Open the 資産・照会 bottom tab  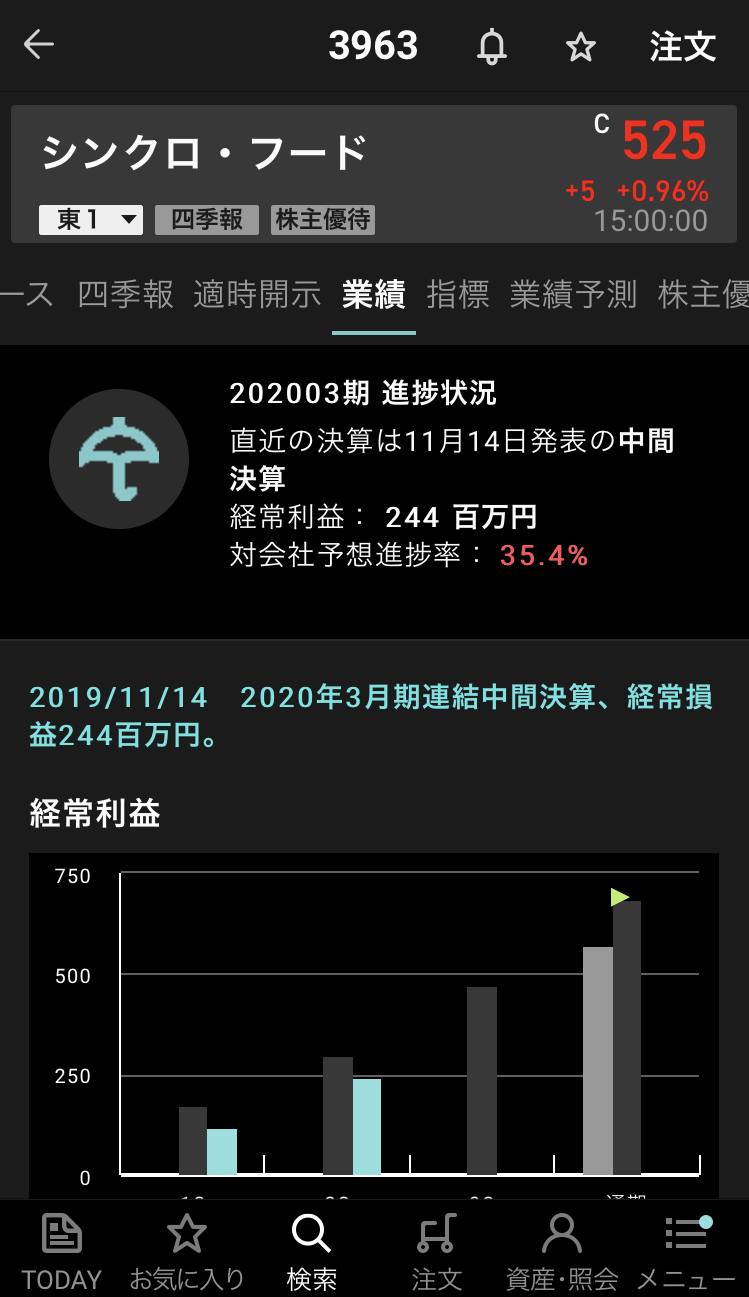pos(562,1250)
